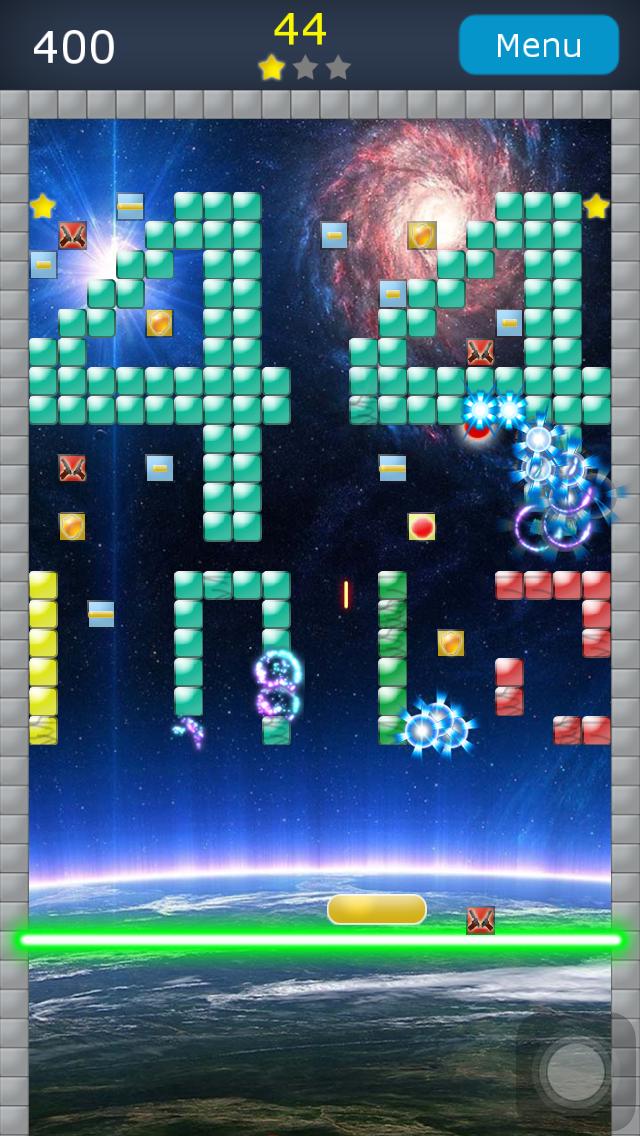
Task: Open the game Menu
Action: (x=538, y=45)
